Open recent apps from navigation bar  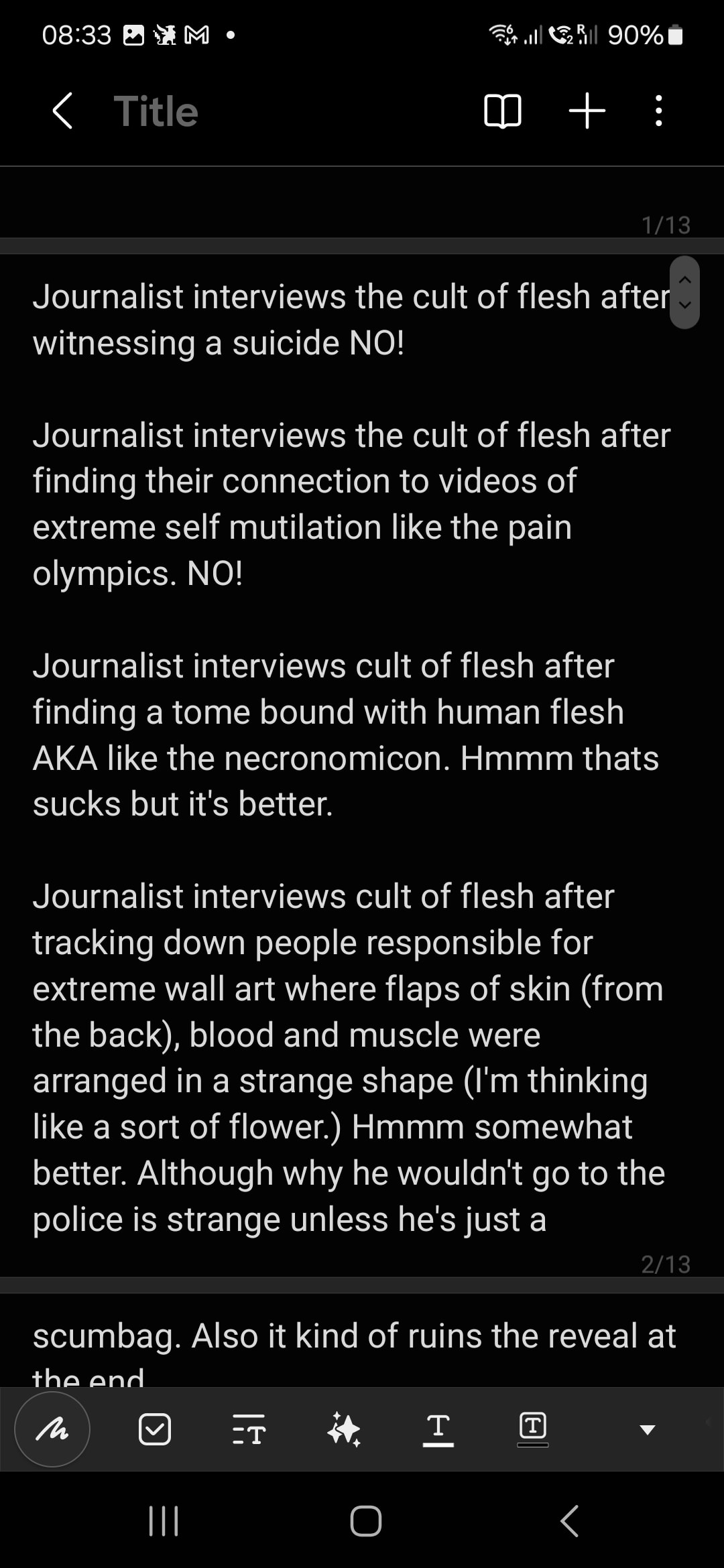point(164,1521)
